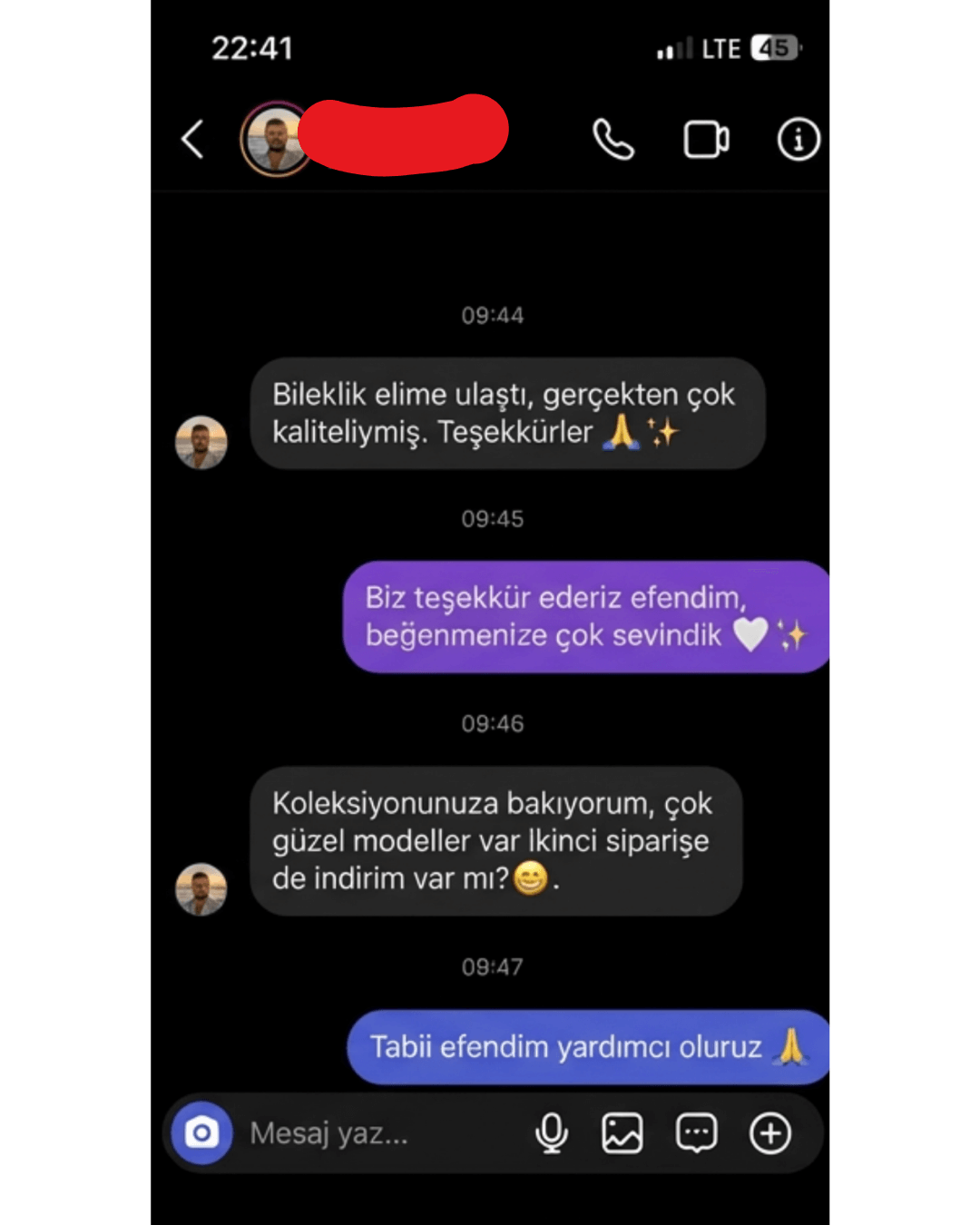Tap sender avatar beside Bileklik elime ulaştı message
Screen dimensions: 980x1225
click(201, 443)
